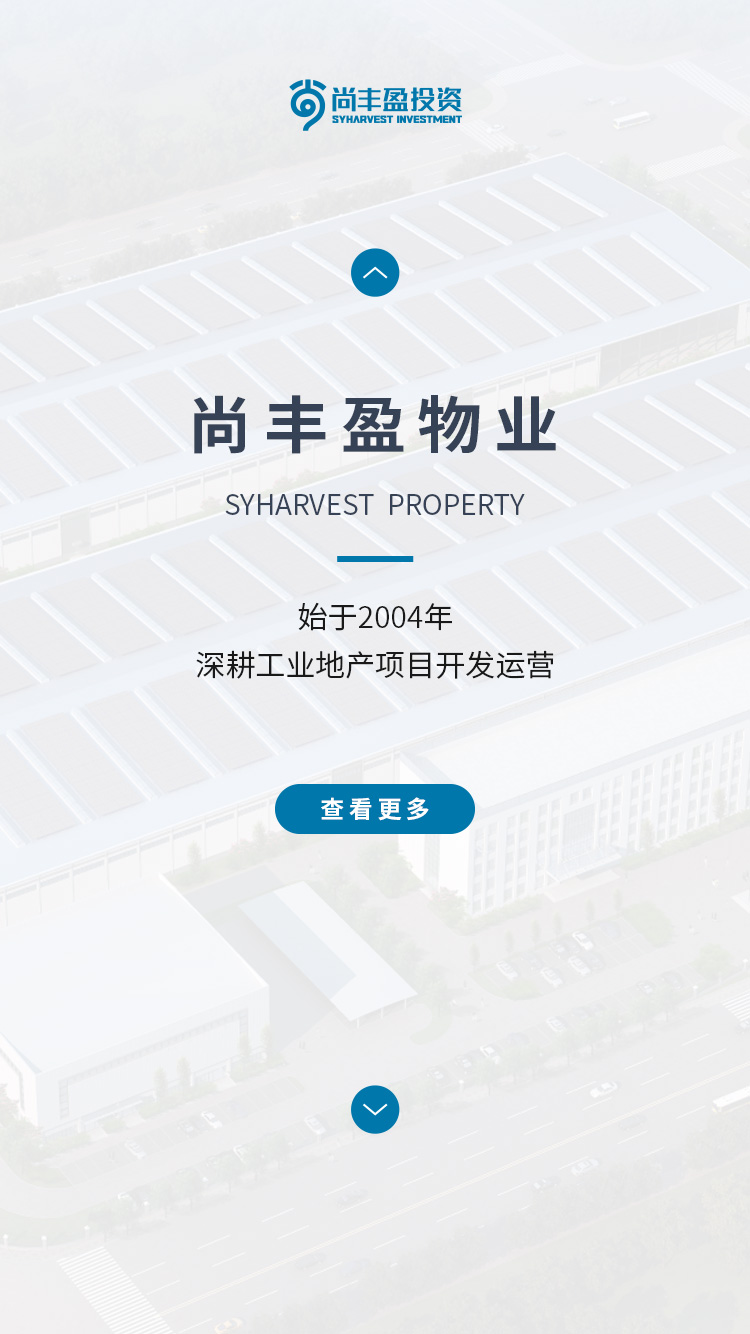
Task: Open 查看更多 for 尚丰盈物业
Action: point(375,809)
